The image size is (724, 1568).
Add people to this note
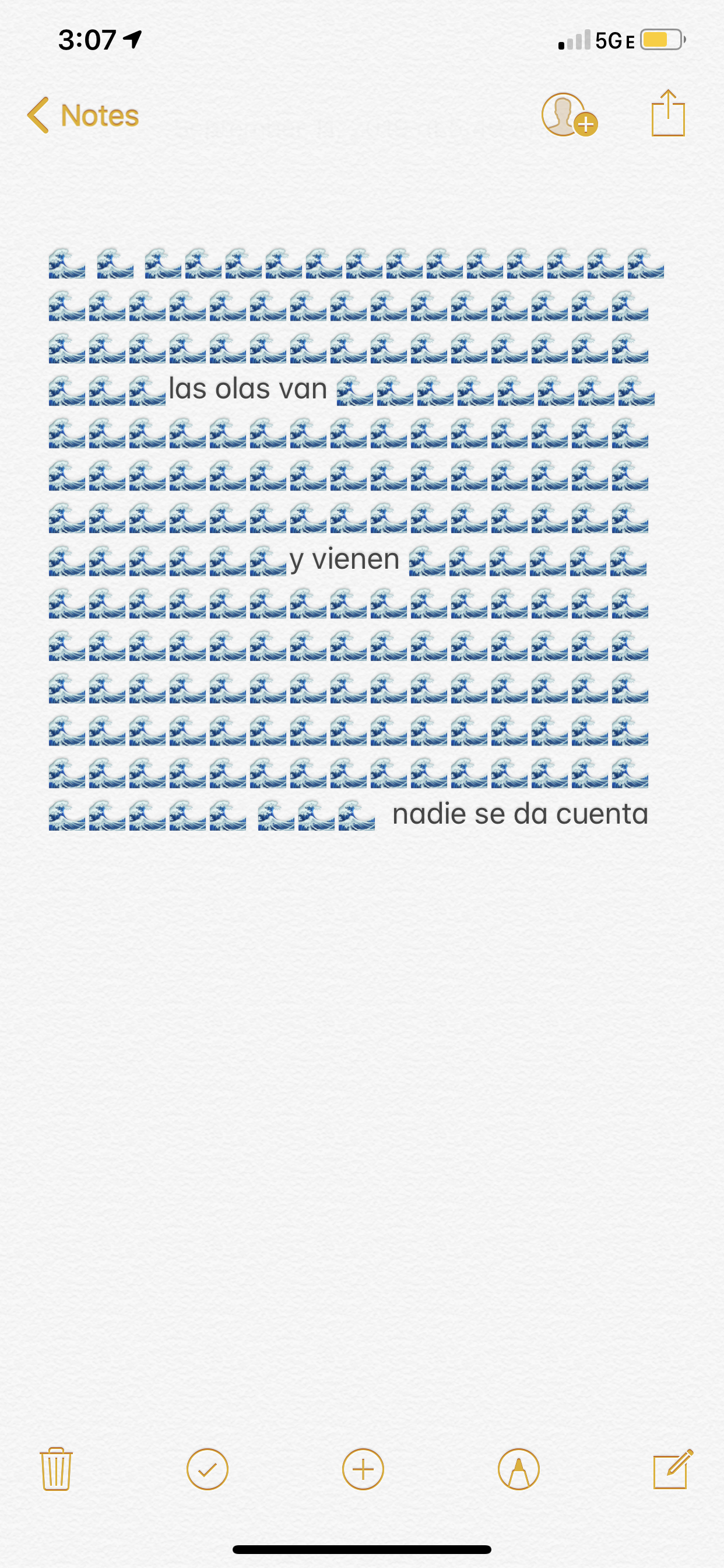[568, 114]
